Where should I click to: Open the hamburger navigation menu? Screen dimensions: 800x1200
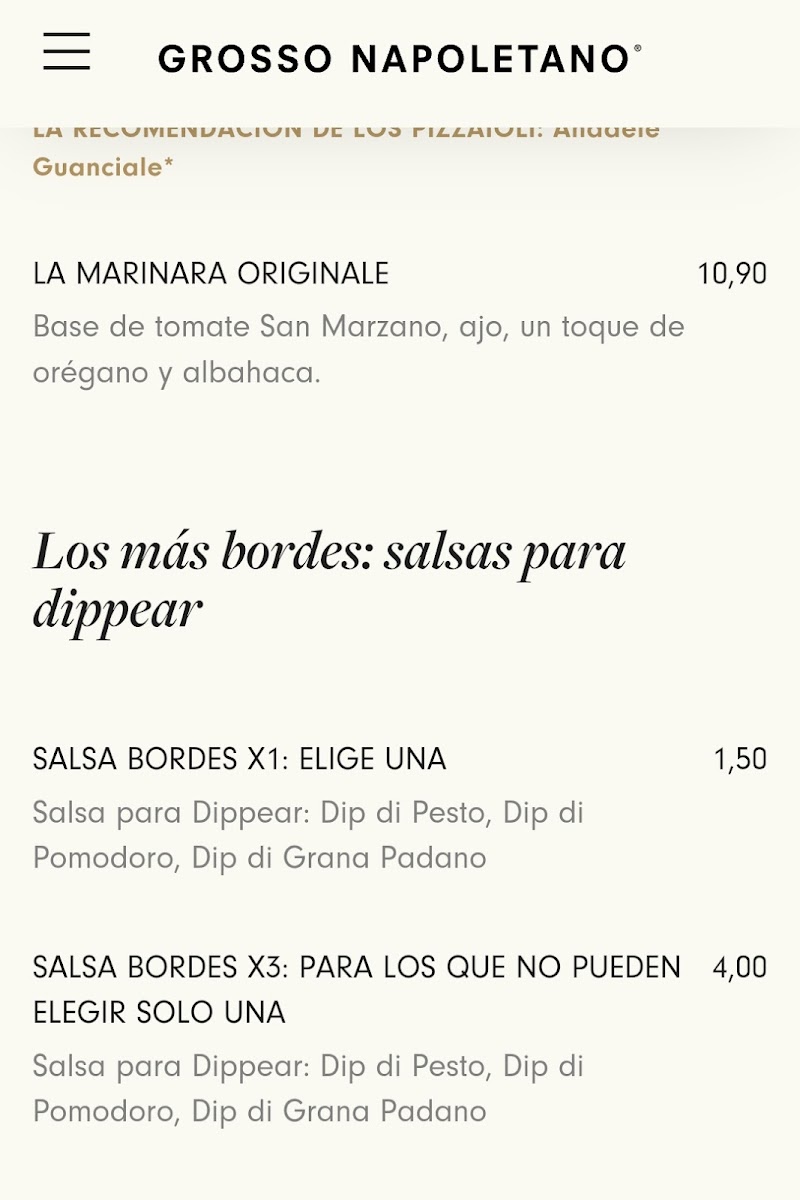[x=67, y=51]
